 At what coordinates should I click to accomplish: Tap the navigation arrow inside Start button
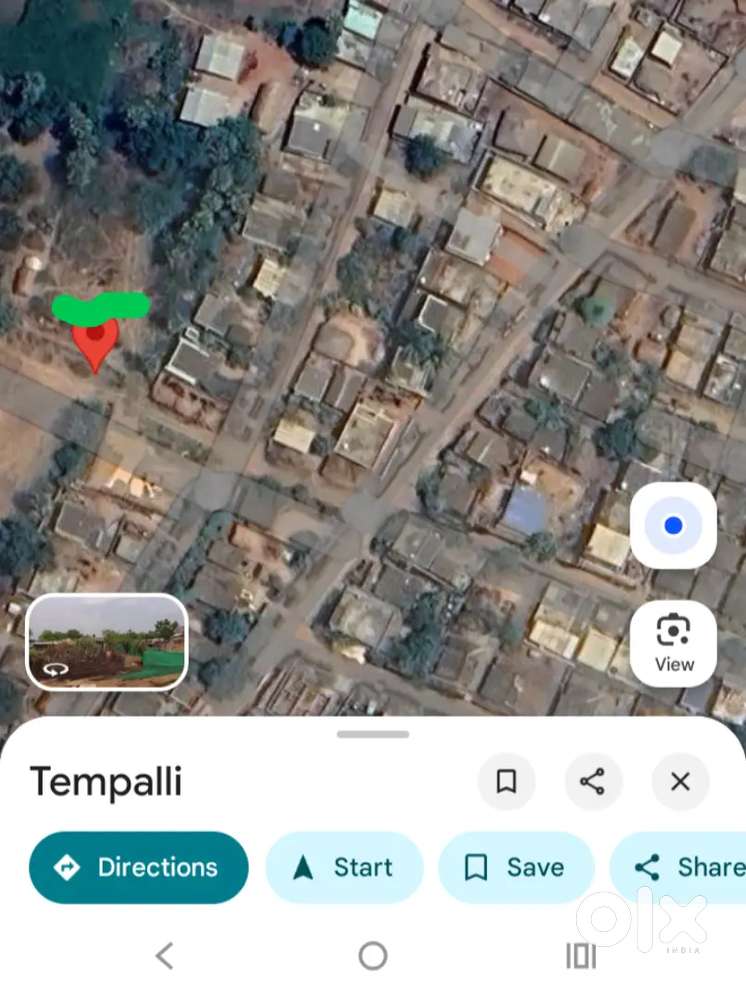click(302, 868)
